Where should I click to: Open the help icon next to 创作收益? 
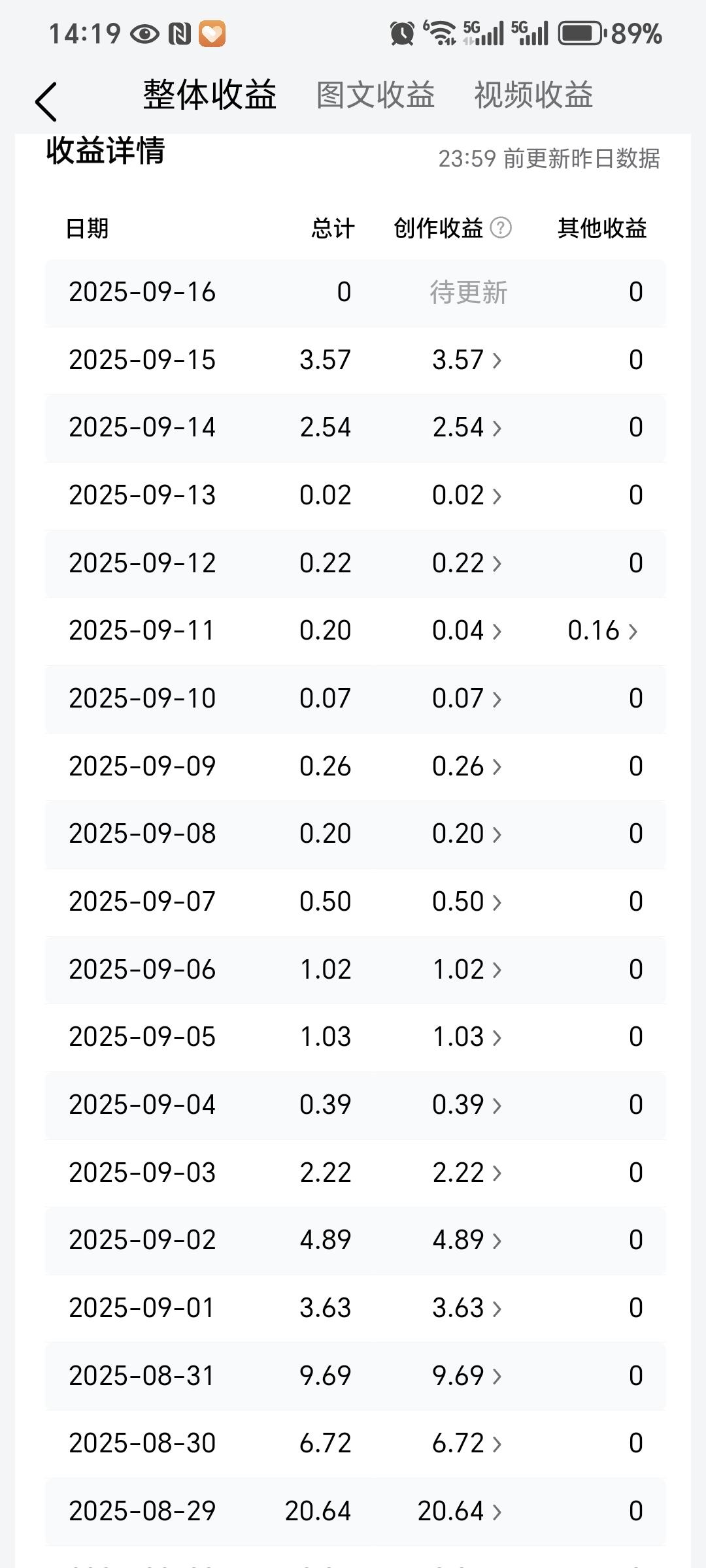(x=501, y=228)
